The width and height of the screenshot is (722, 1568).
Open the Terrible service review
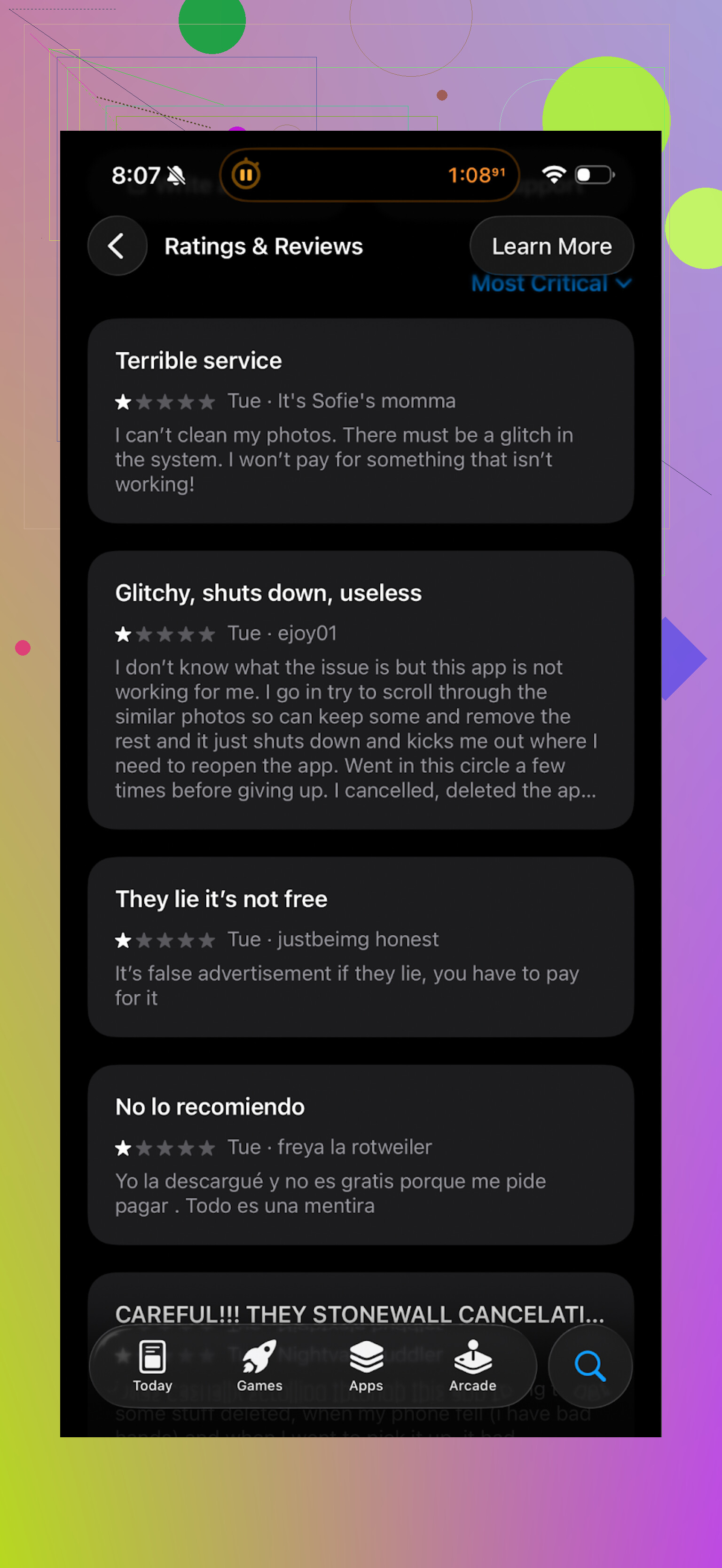tap(360, 420)
